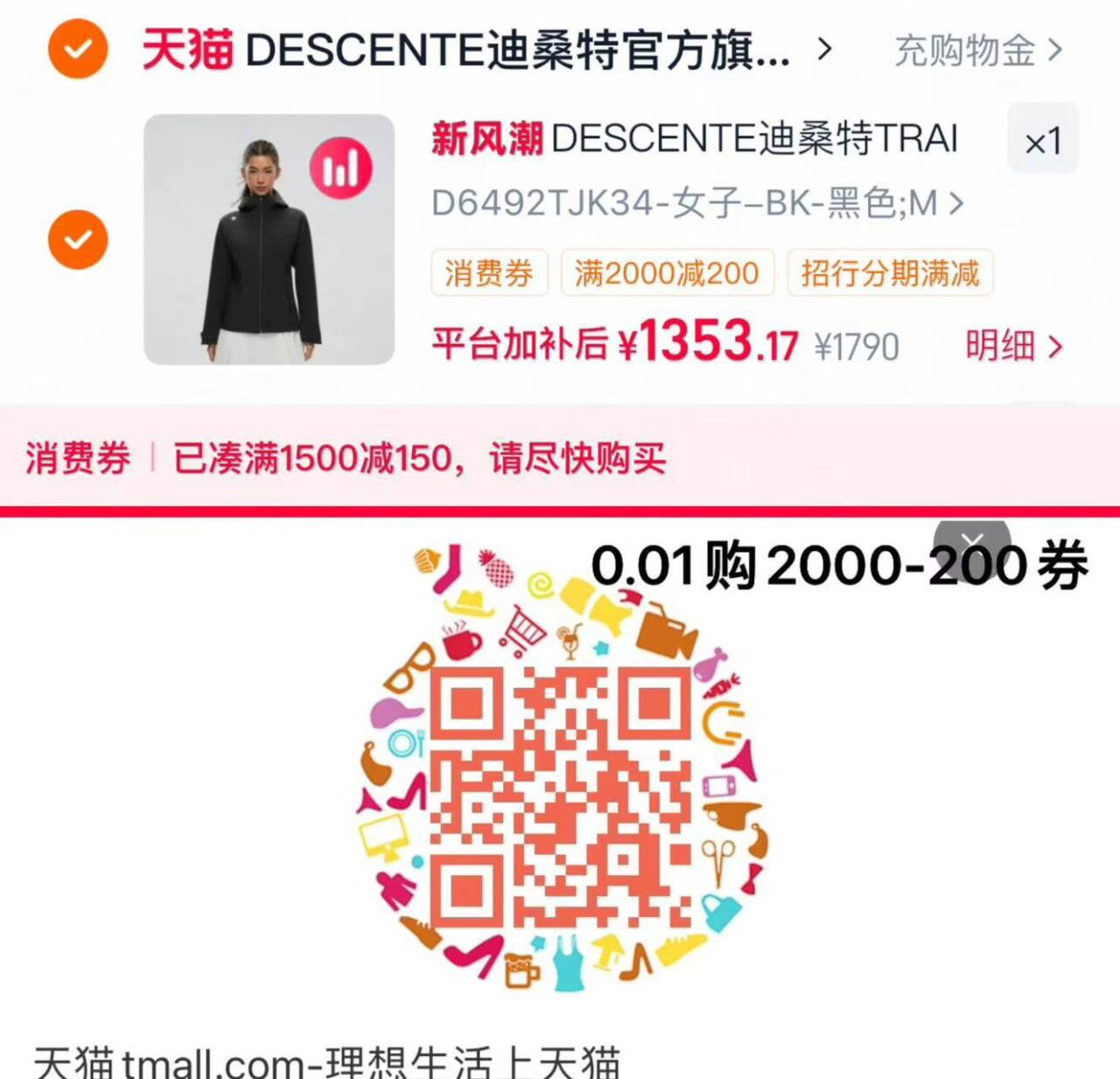This screenshot has height=1079, width=1120.
Task: Tap the 满2000减200 discount chip
Action: (667, 273)
